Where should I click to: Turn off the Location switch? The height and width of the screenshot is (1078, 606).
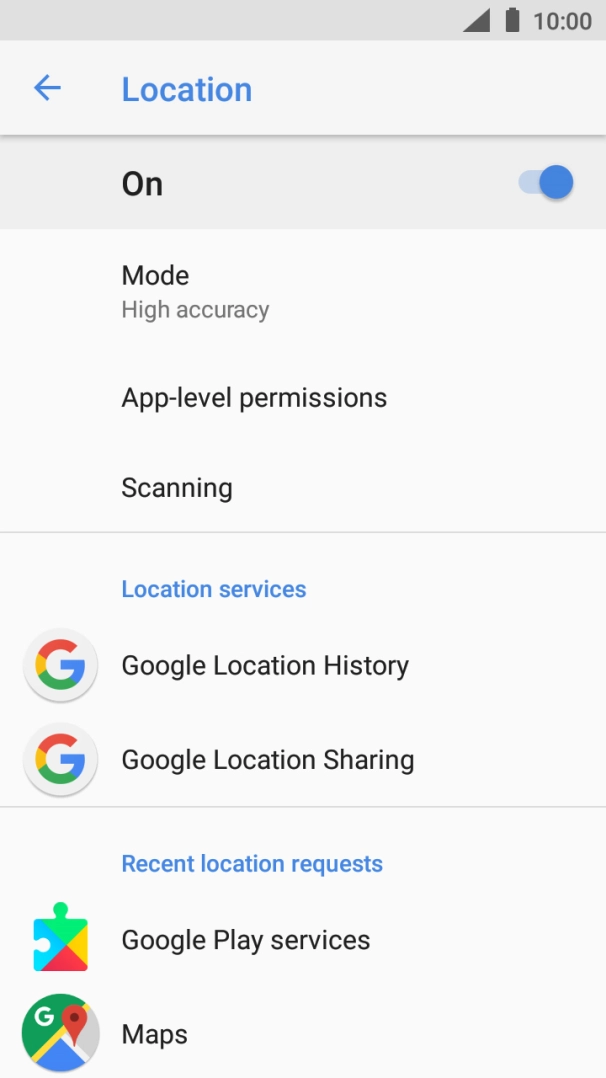547,183
